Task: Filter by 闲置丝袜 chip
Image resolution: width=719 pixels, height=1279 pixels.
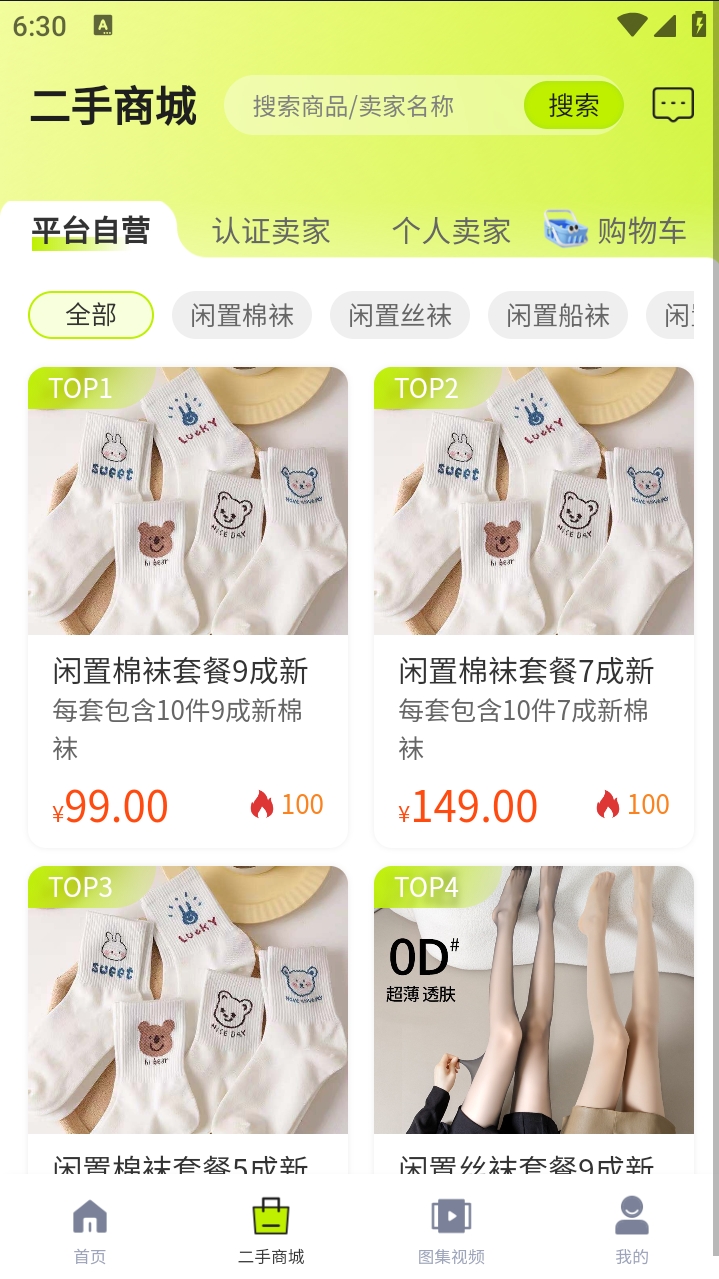Action: coord(400,316)
